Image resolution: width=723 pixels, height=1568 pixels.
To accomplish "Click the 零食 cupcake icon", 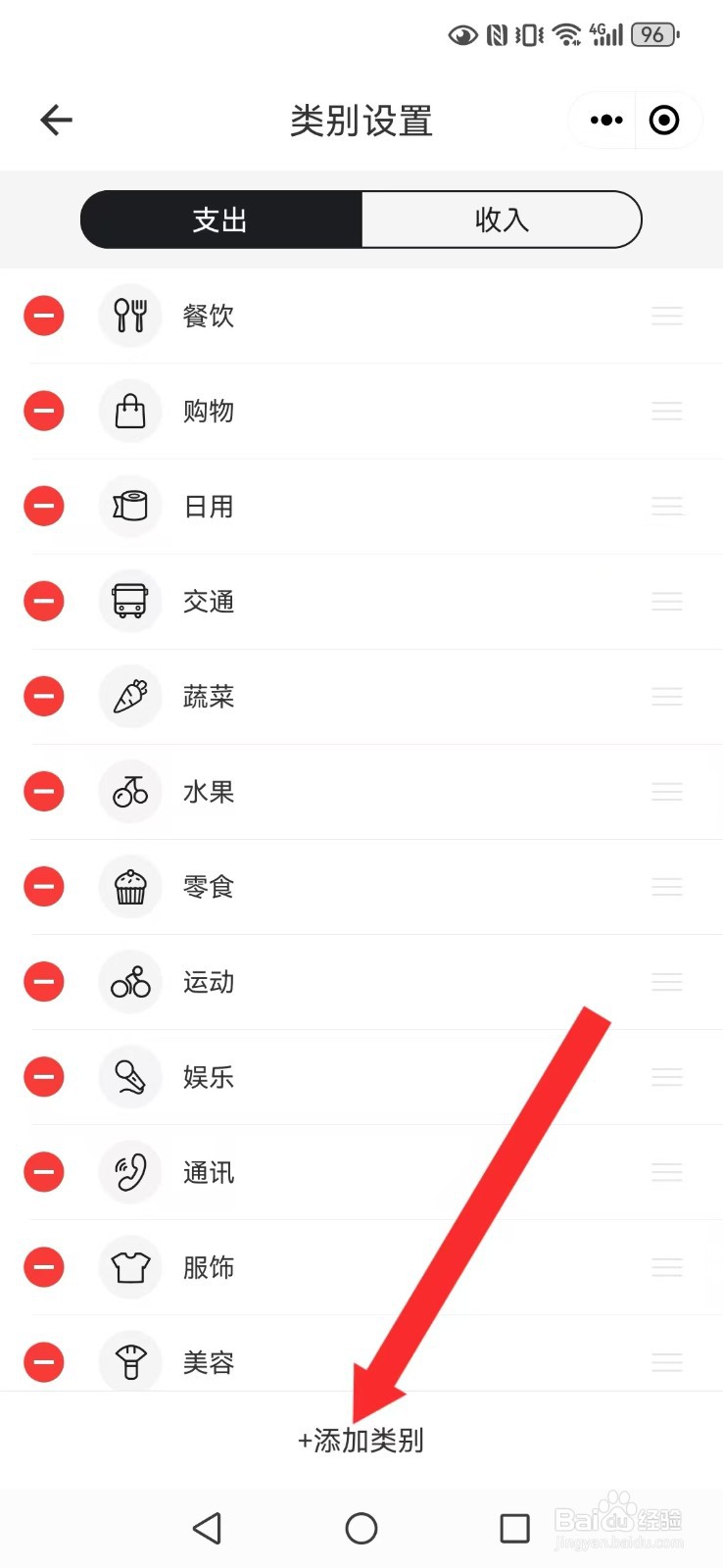I will 129,887.
